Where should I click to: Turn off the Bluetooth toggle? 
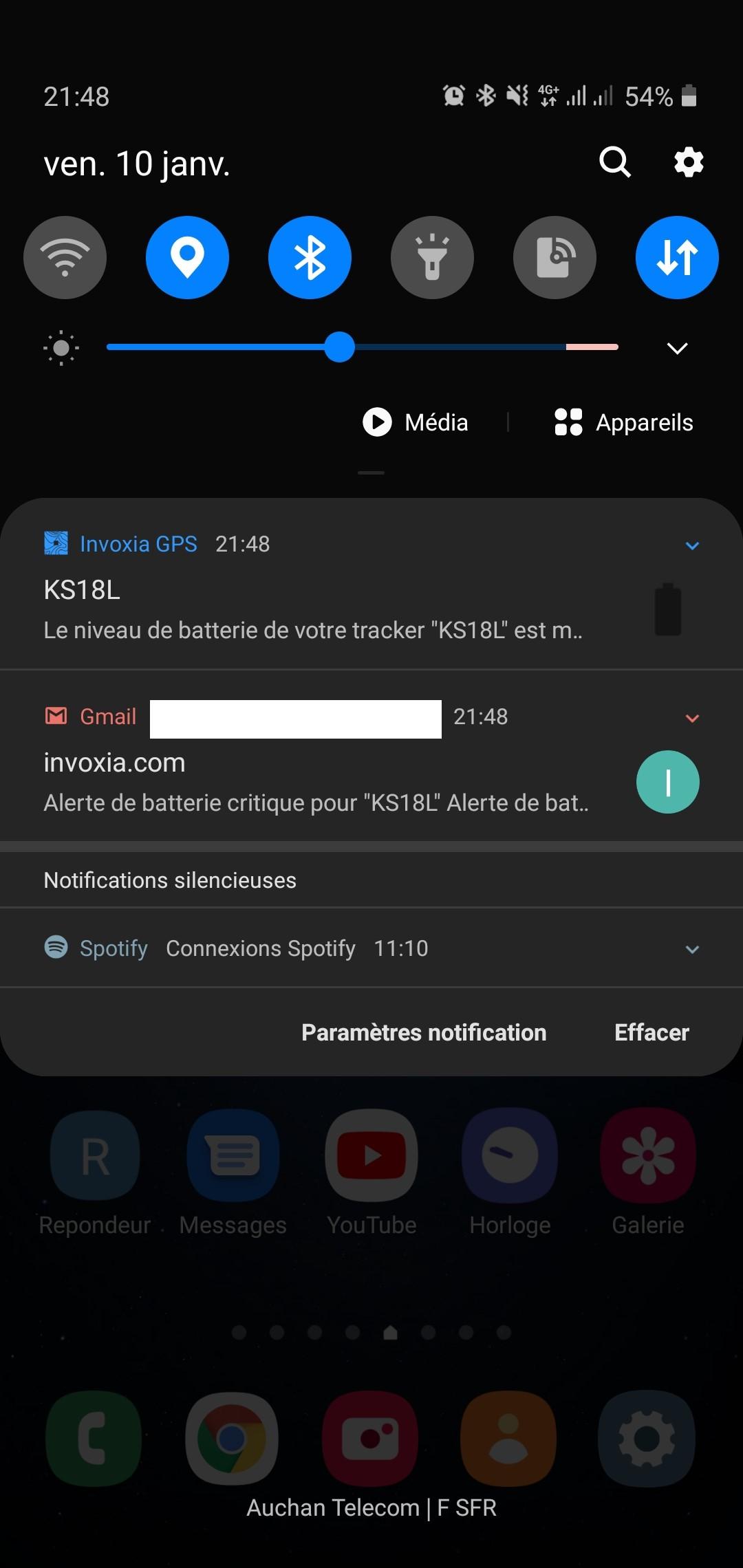click(310, 257)
